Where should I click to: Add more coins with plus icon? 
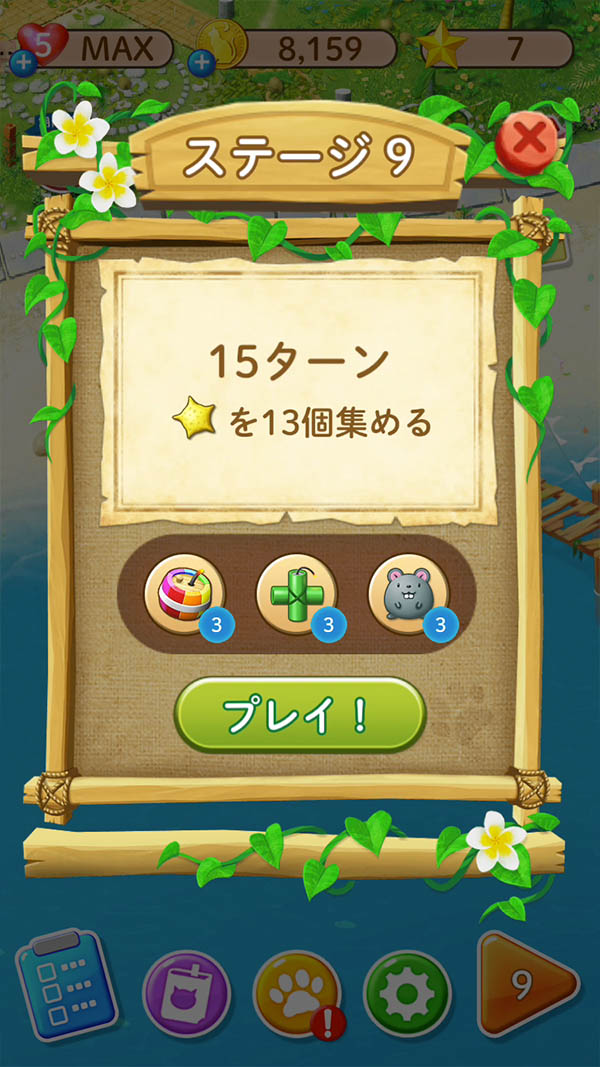pyautogui.click(x=201, y=64)
